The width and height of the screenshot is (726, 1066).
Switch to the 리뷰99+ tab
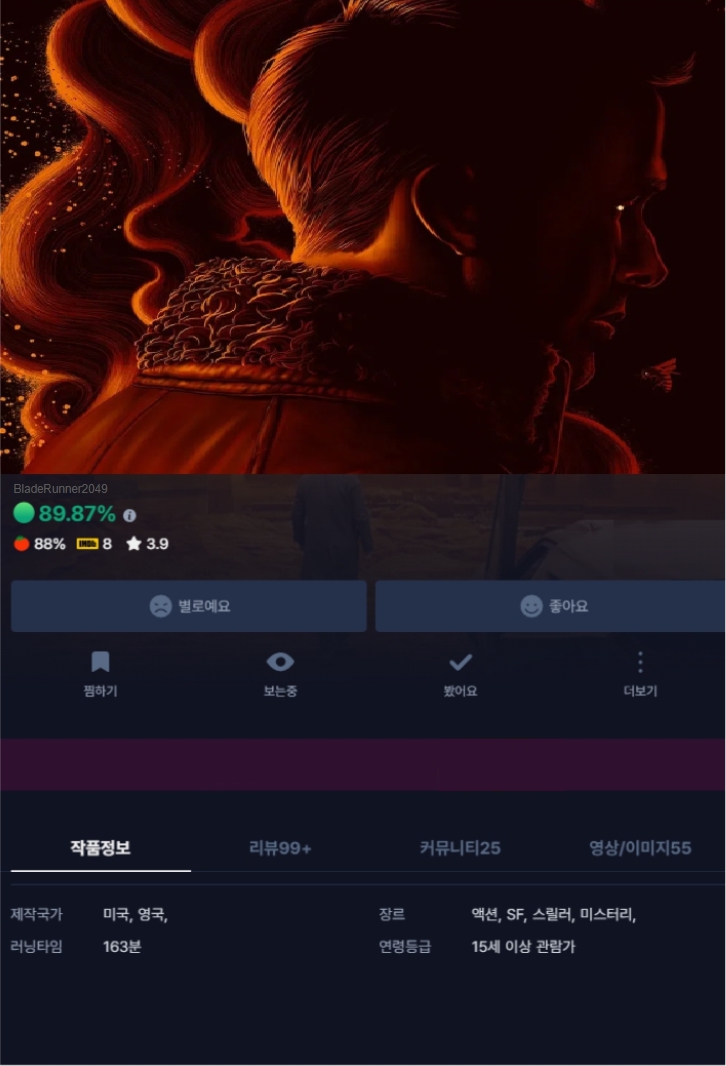[x=280, y=848]
